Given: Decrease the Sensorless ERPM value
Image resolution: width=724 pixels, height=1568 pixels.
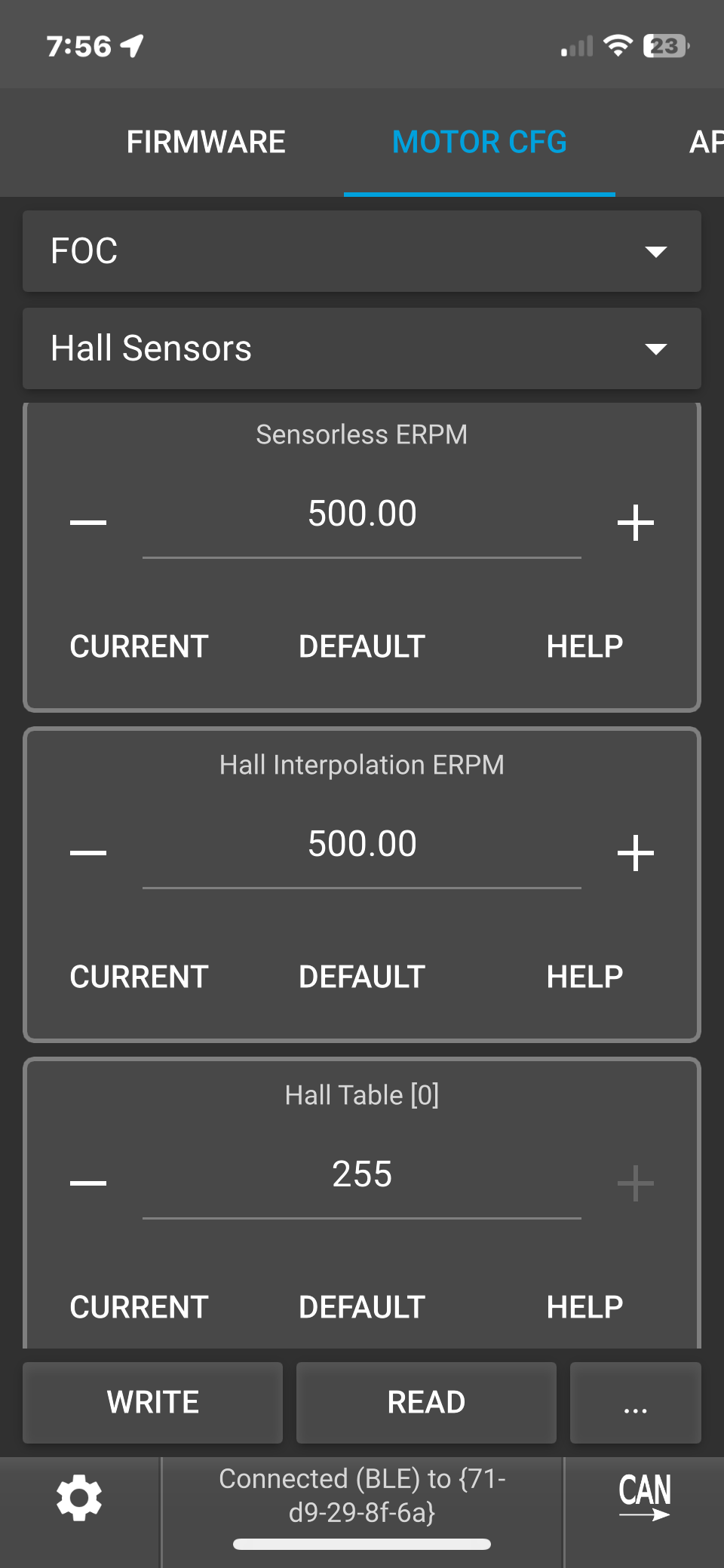Looking at the screenshot, I should [88, 522].
